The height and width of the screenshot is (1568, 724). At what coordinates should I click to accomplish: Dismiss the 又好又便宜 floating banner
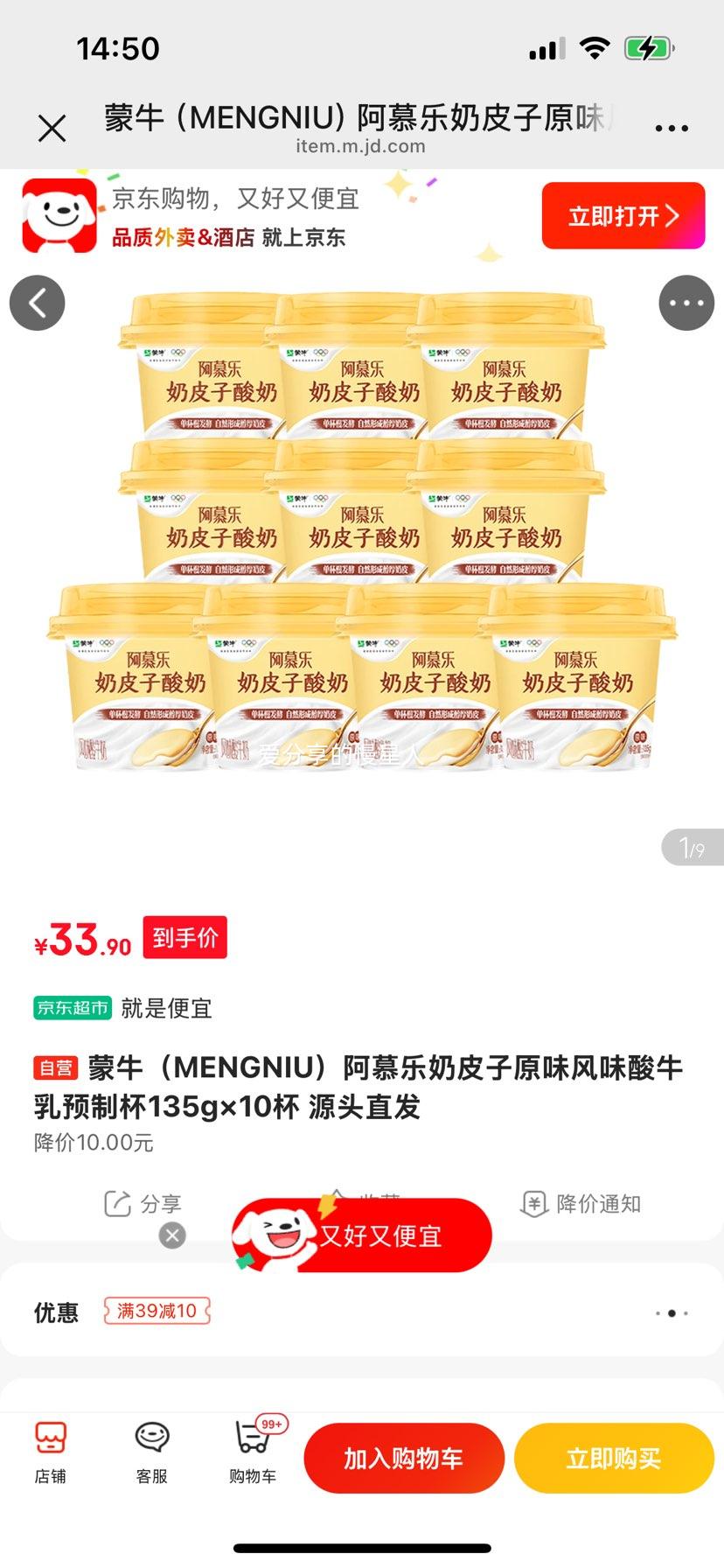172,1235
